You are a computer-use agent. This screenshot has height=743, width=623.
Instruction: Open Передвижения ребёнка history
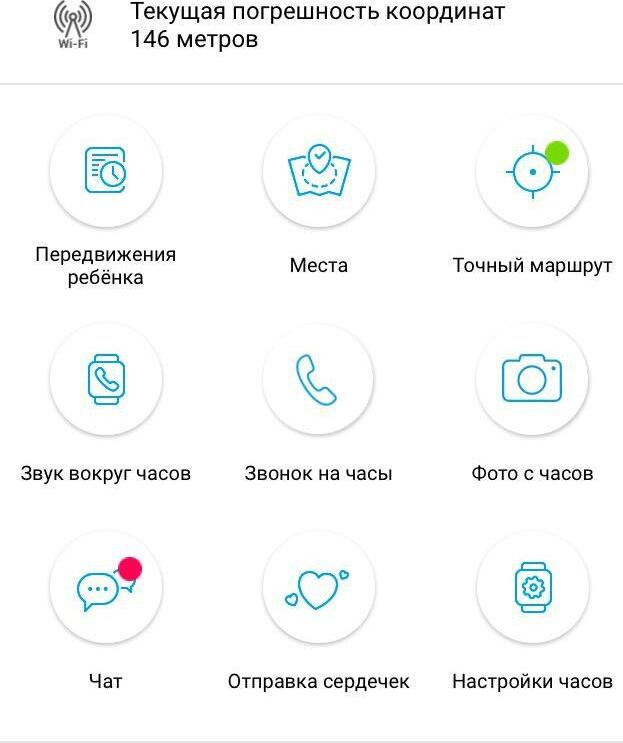tap(106, 172)
